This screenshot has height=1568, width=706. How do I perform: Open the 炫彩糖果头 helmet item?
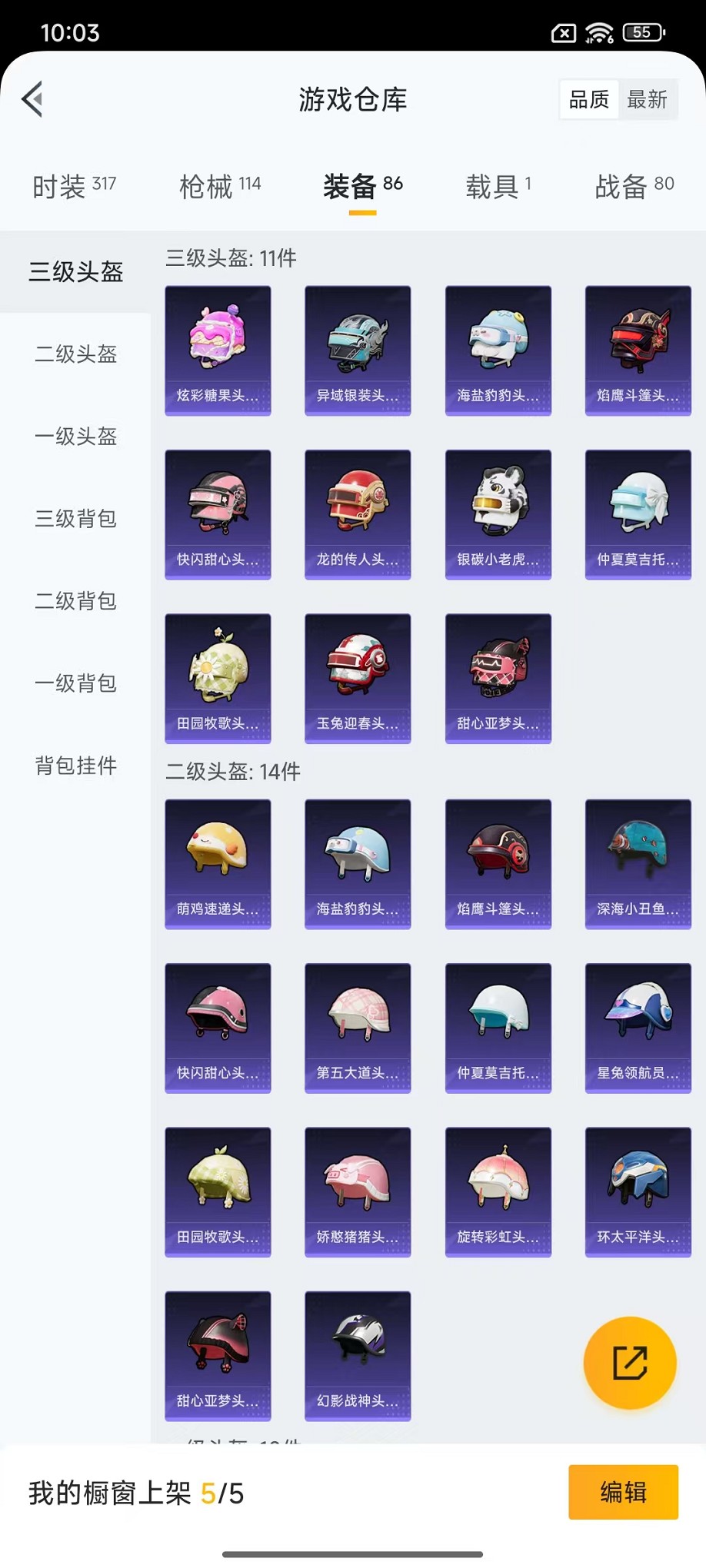[x=218, y=350]
